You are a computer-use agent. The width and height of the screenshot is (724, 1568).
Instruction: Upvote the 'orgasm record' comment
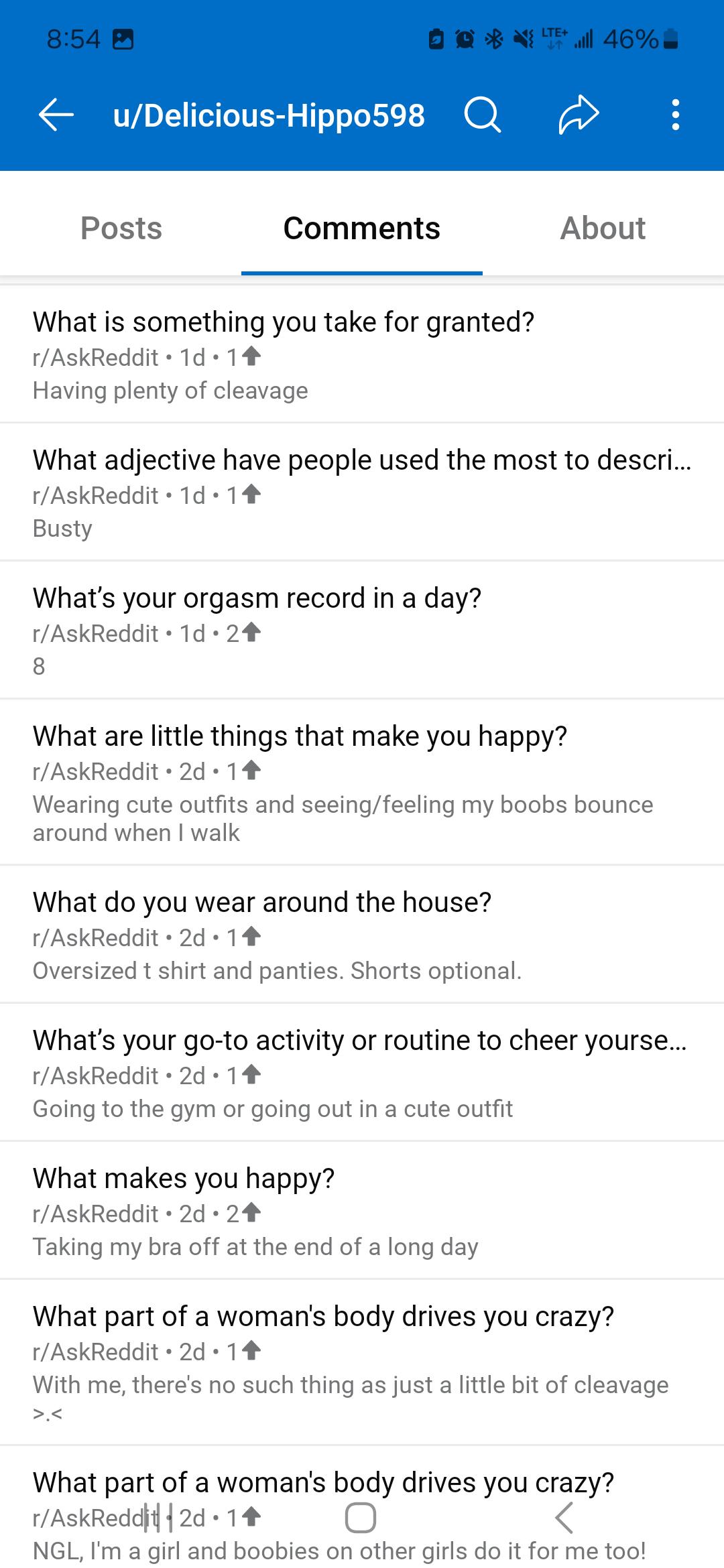[249, 633]
